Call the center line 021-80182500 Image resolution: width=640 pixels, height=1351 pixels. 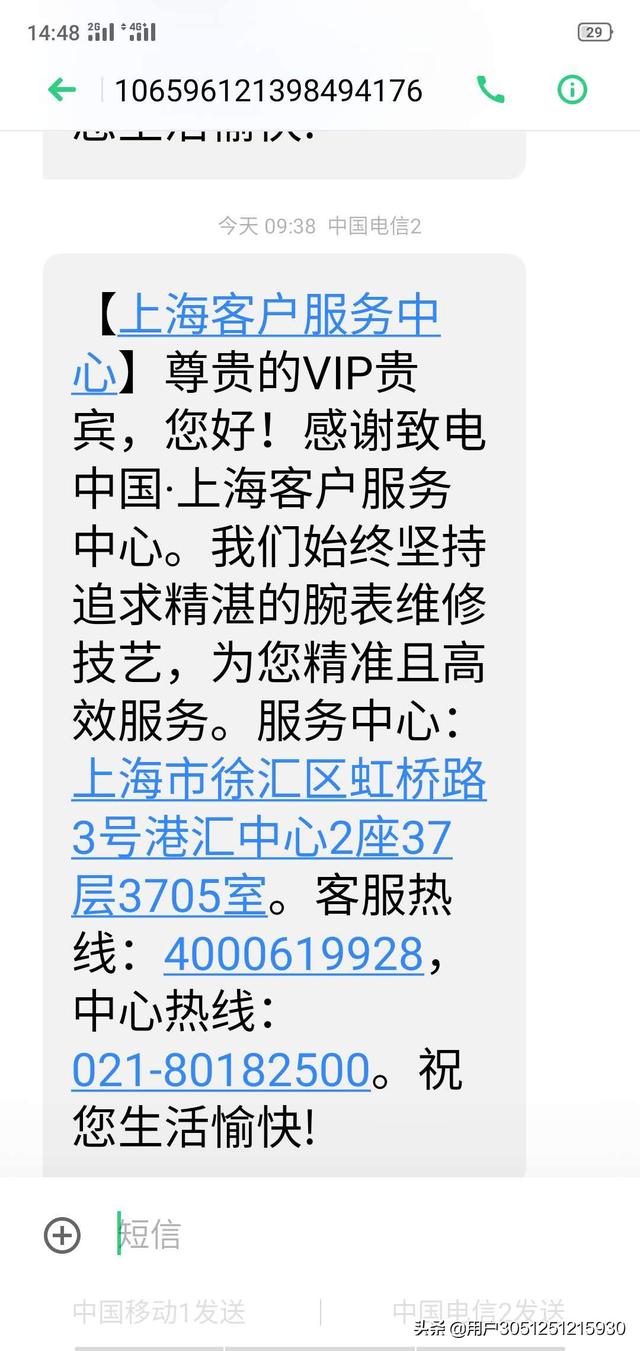point(221,1070)
